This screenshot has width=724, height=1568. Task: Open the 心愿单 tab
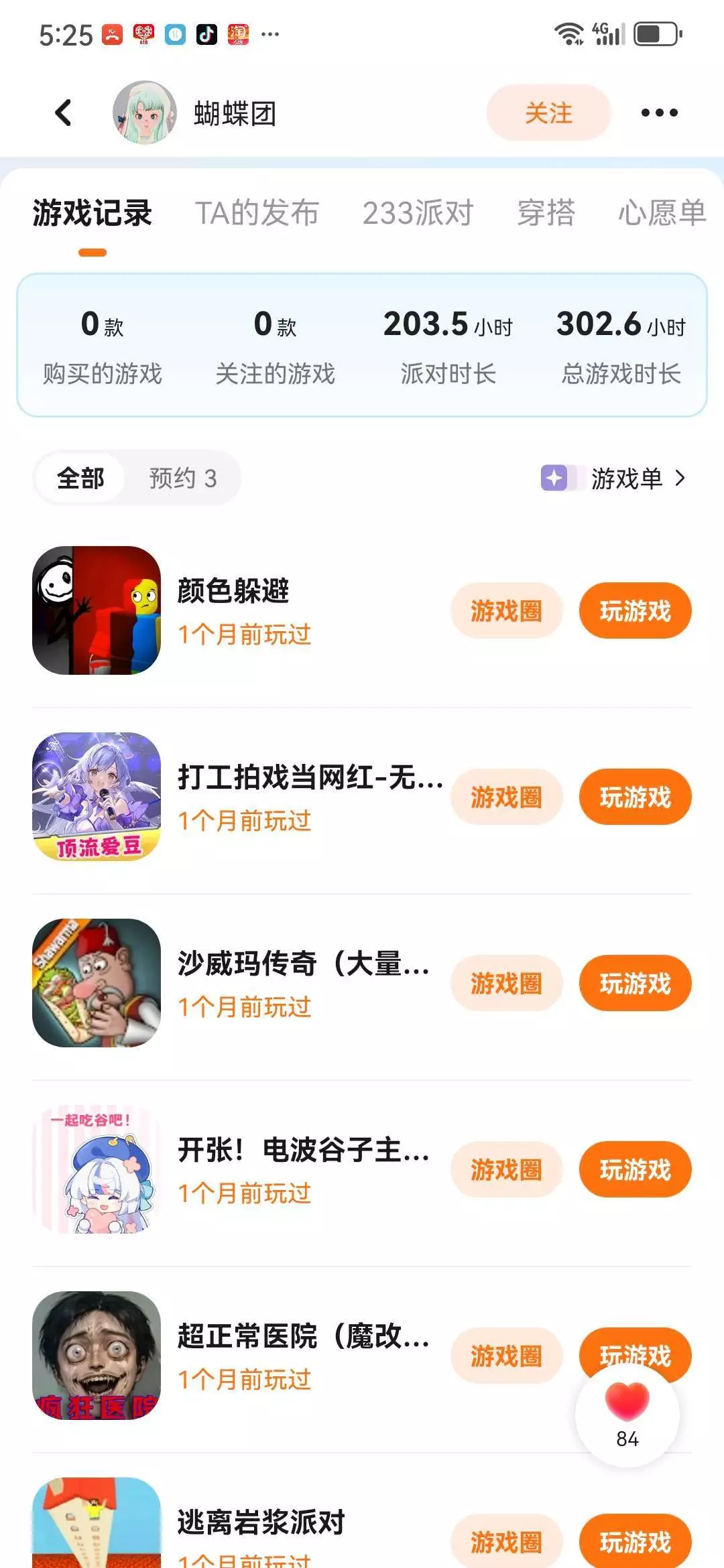click(661, 213)
